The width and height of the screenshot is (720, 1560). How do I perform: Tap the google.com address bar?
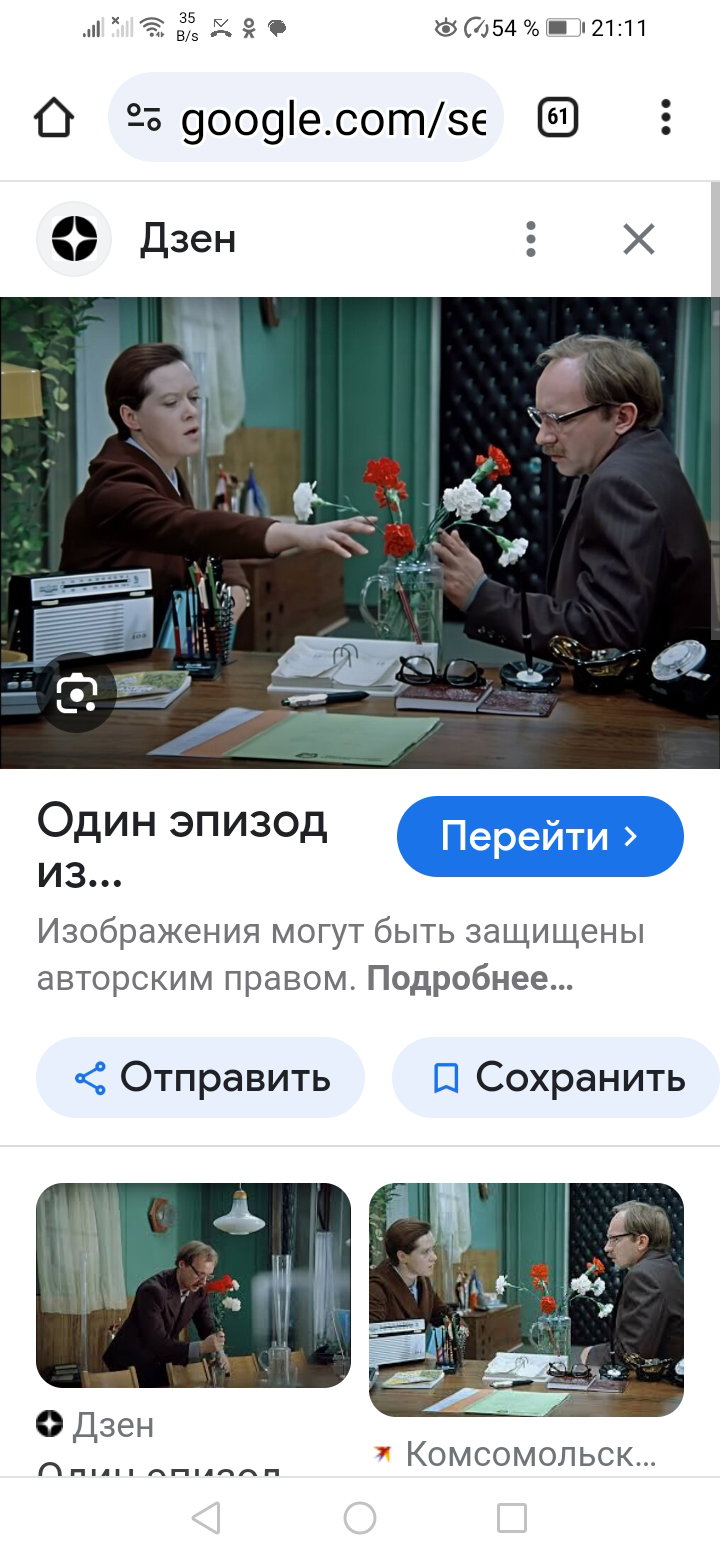tap(305, 118)
